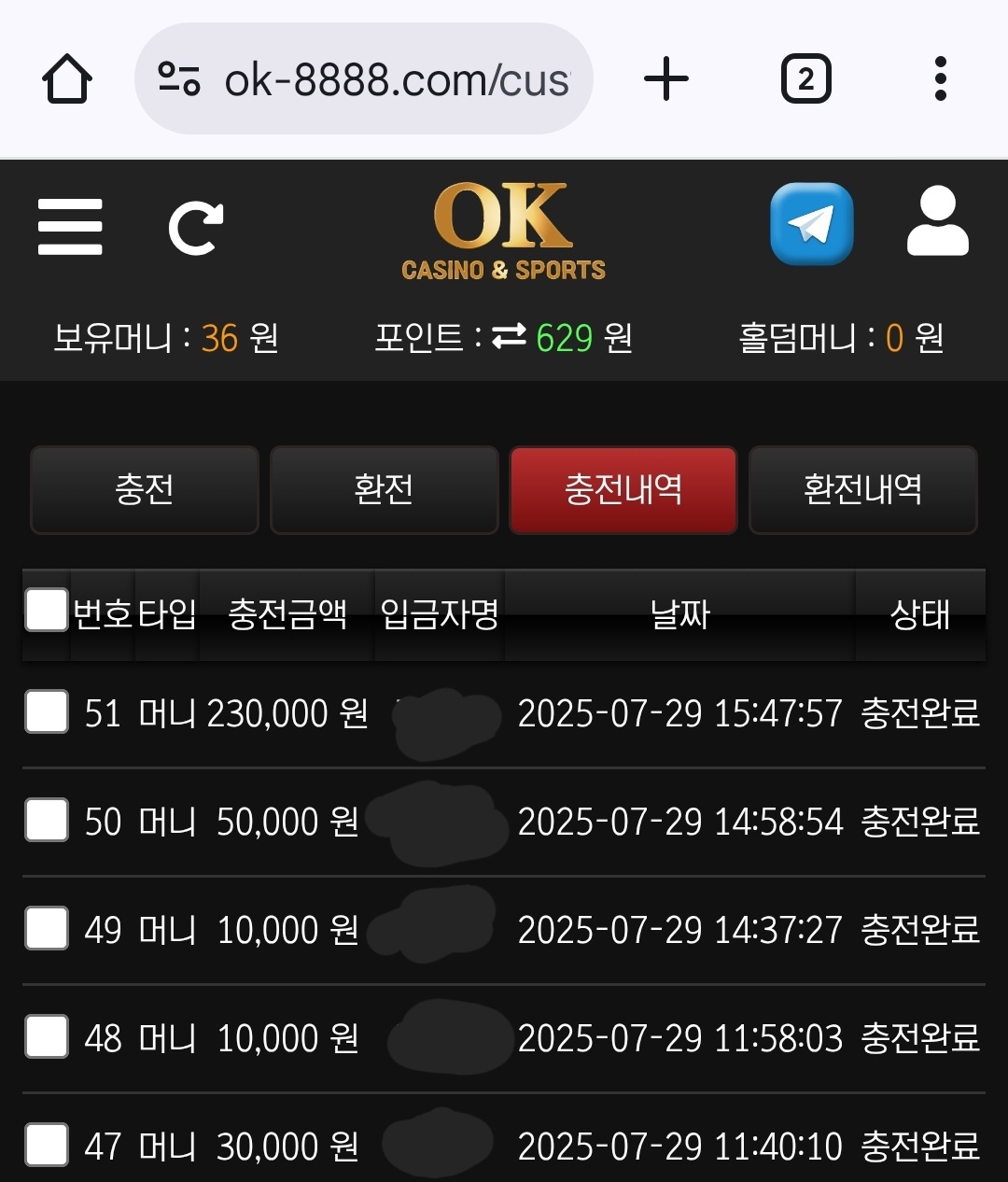Viewport: 1008px width, 1182px height.
Task: Tick the select-all checkbox in header
Action: (x=47, y=611)
